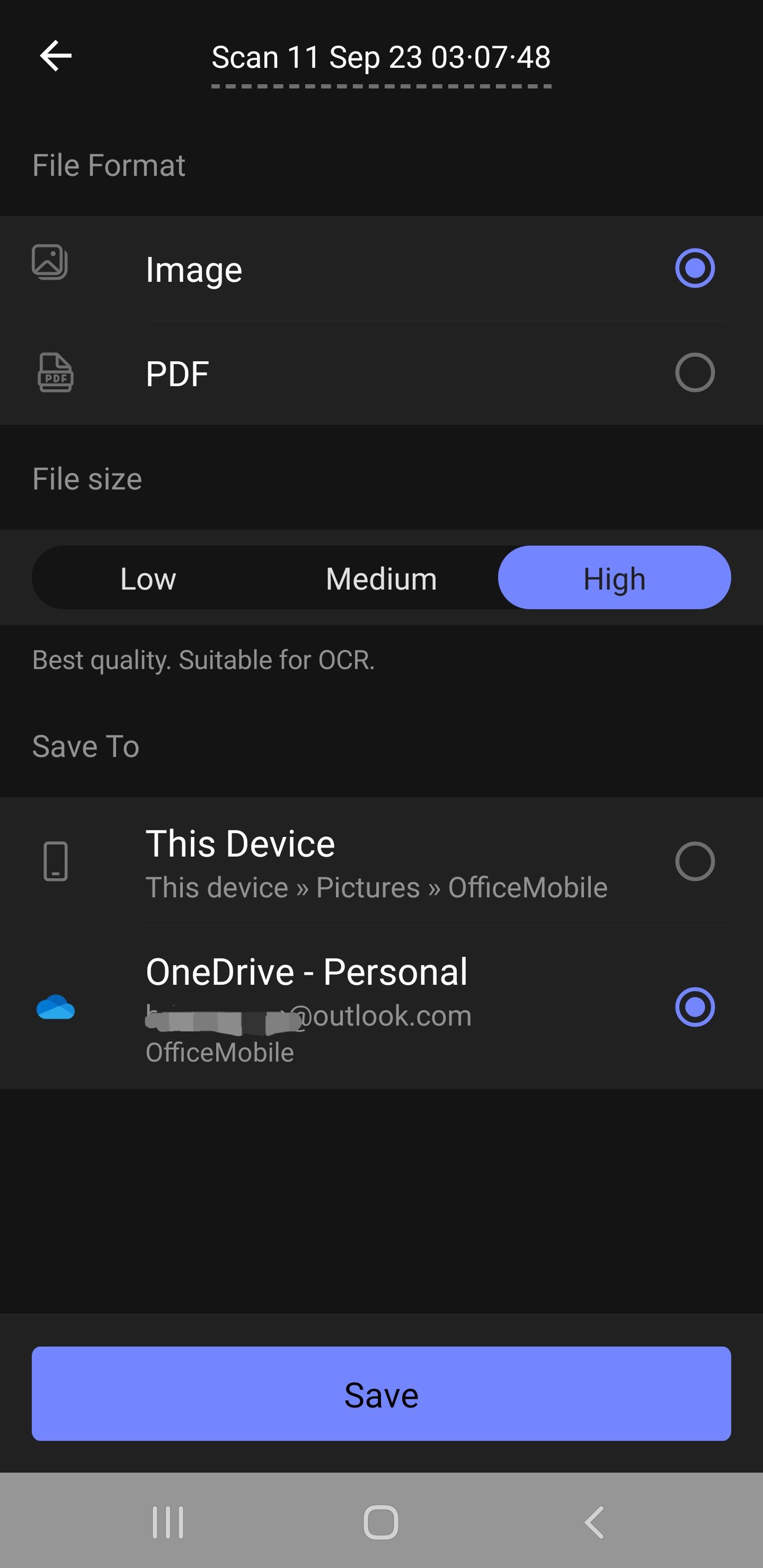The height and width of the screenshot is (1568, 763).
Task: Go back using the top arrow
Action: pyautogui.click(x=56, y=56)
